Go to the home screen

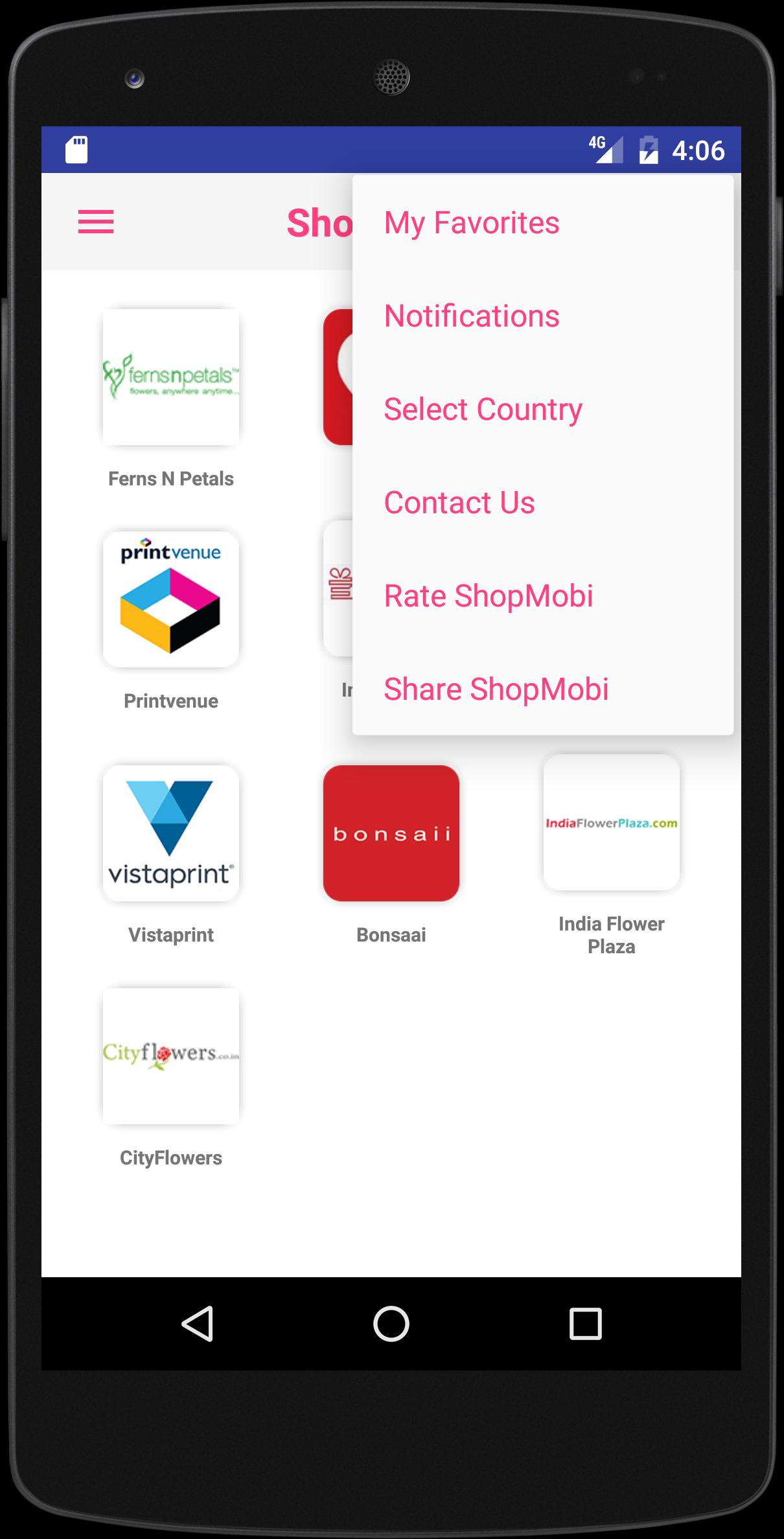click(391, 1324)
